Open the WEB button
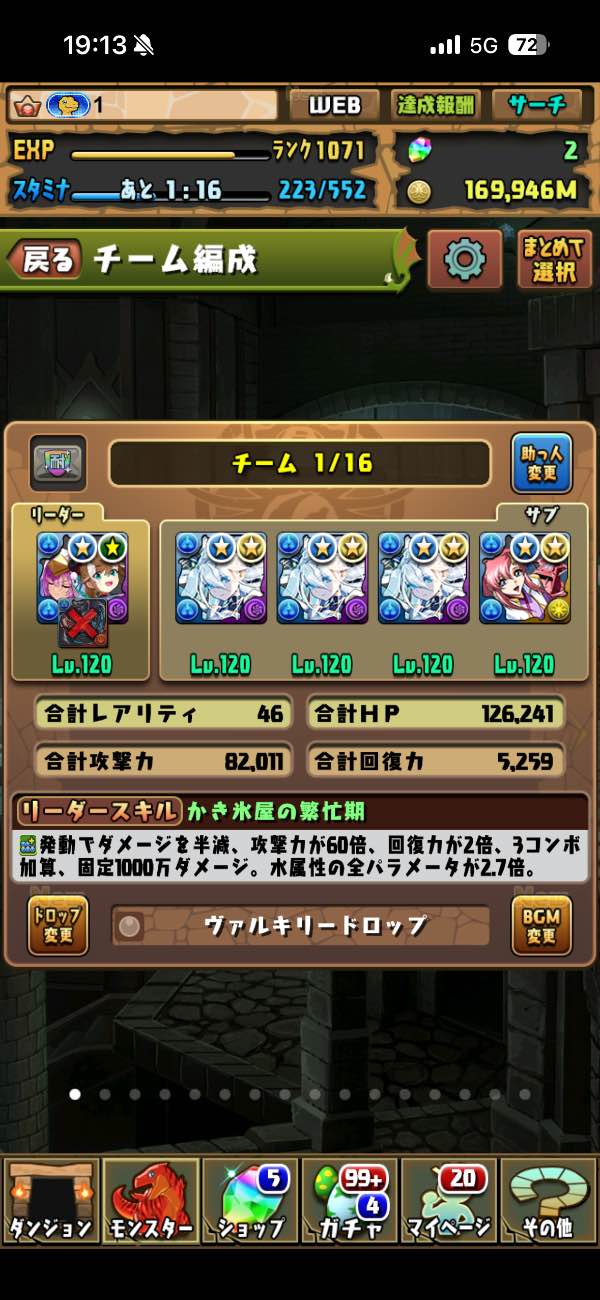Viewport: 600px width, 1300px height. pos(334,105)
